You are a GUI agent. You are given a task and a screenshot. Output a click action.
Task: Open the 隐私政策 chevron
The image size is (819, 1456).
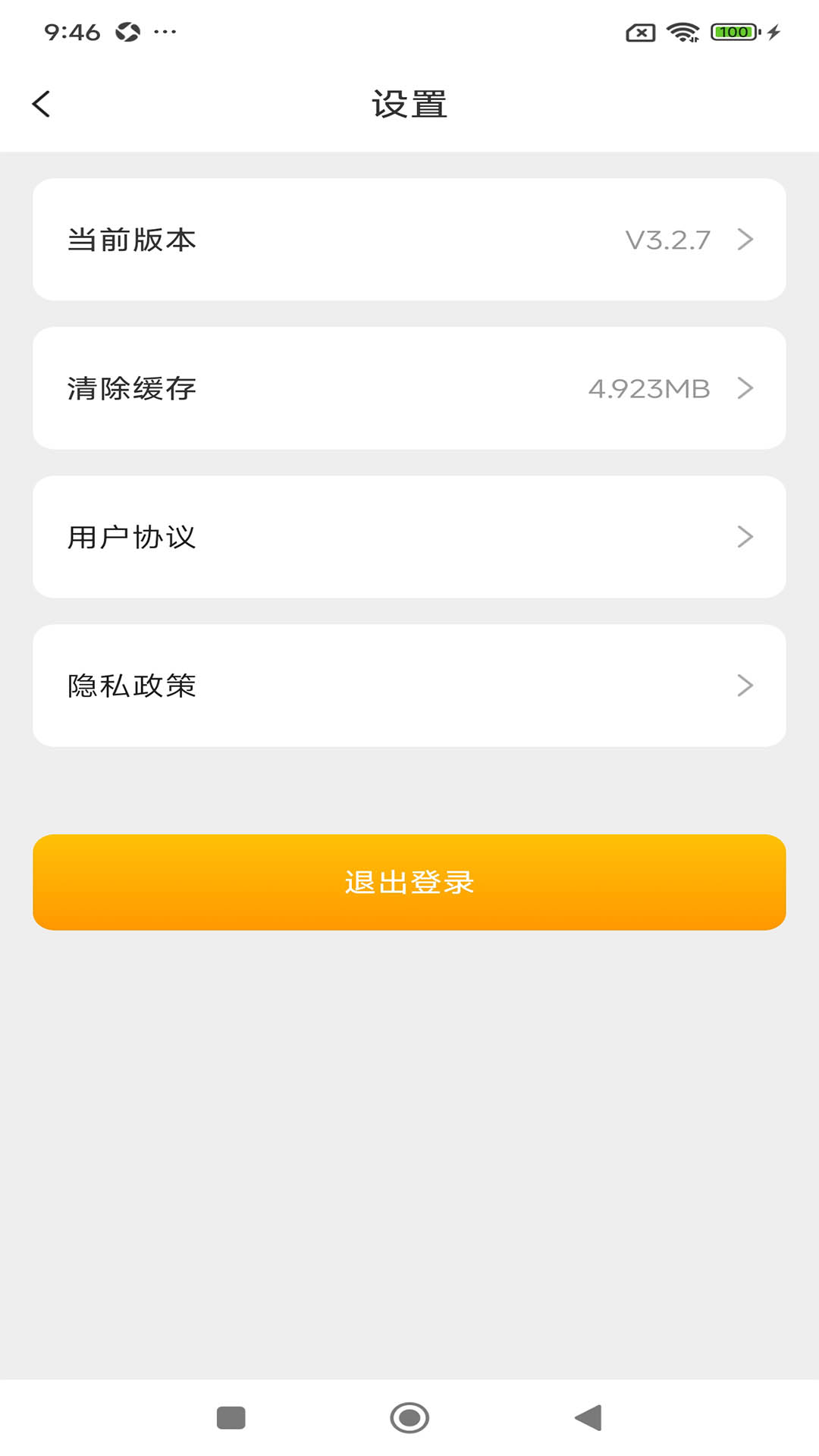point(745,686)
